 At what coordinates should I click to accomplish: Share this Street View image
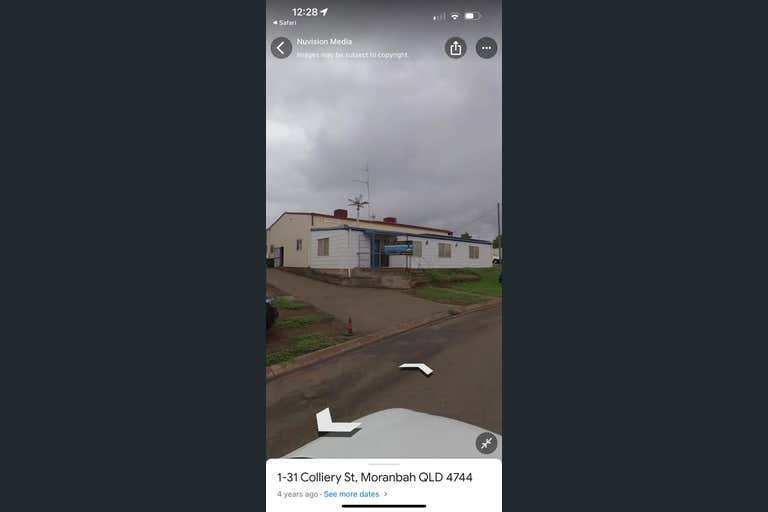coord(456,48)
